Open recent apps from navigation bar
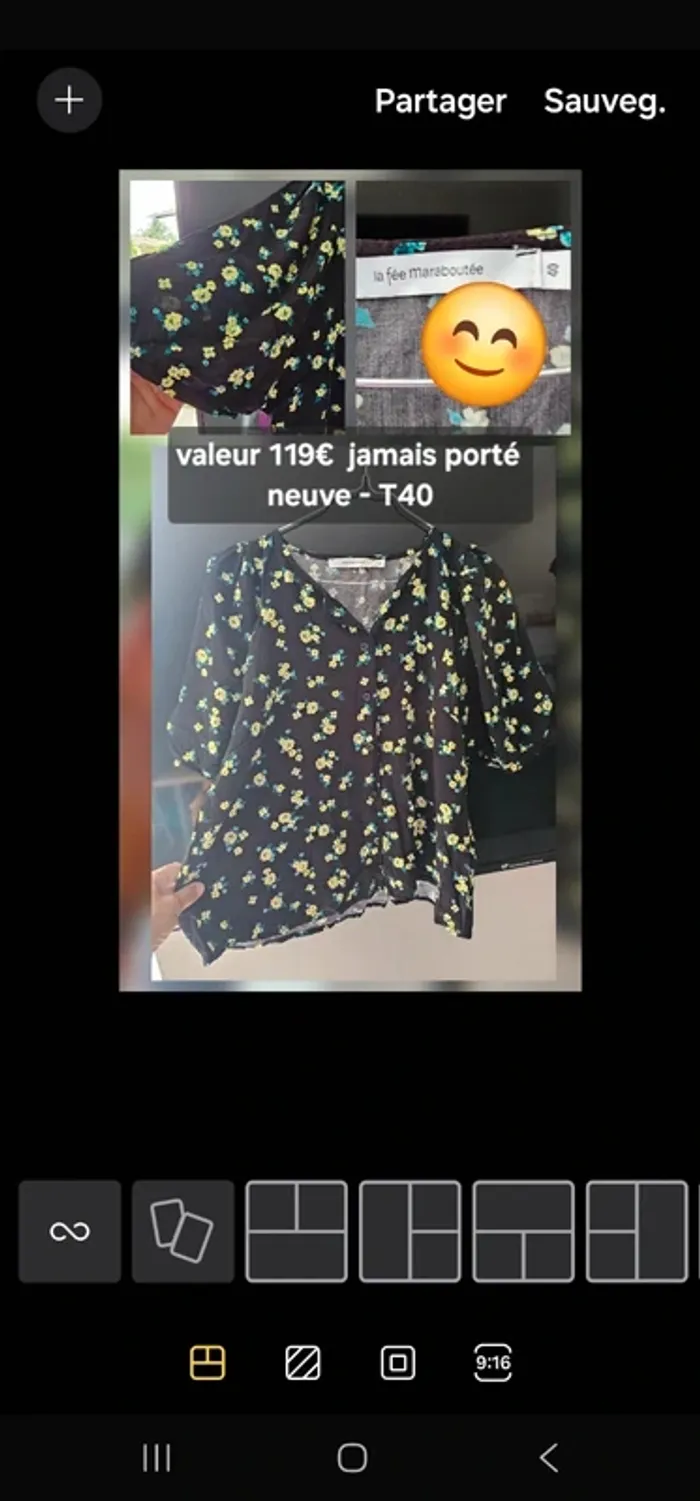Screen dimensions: 700x1501 [156, 1457]
